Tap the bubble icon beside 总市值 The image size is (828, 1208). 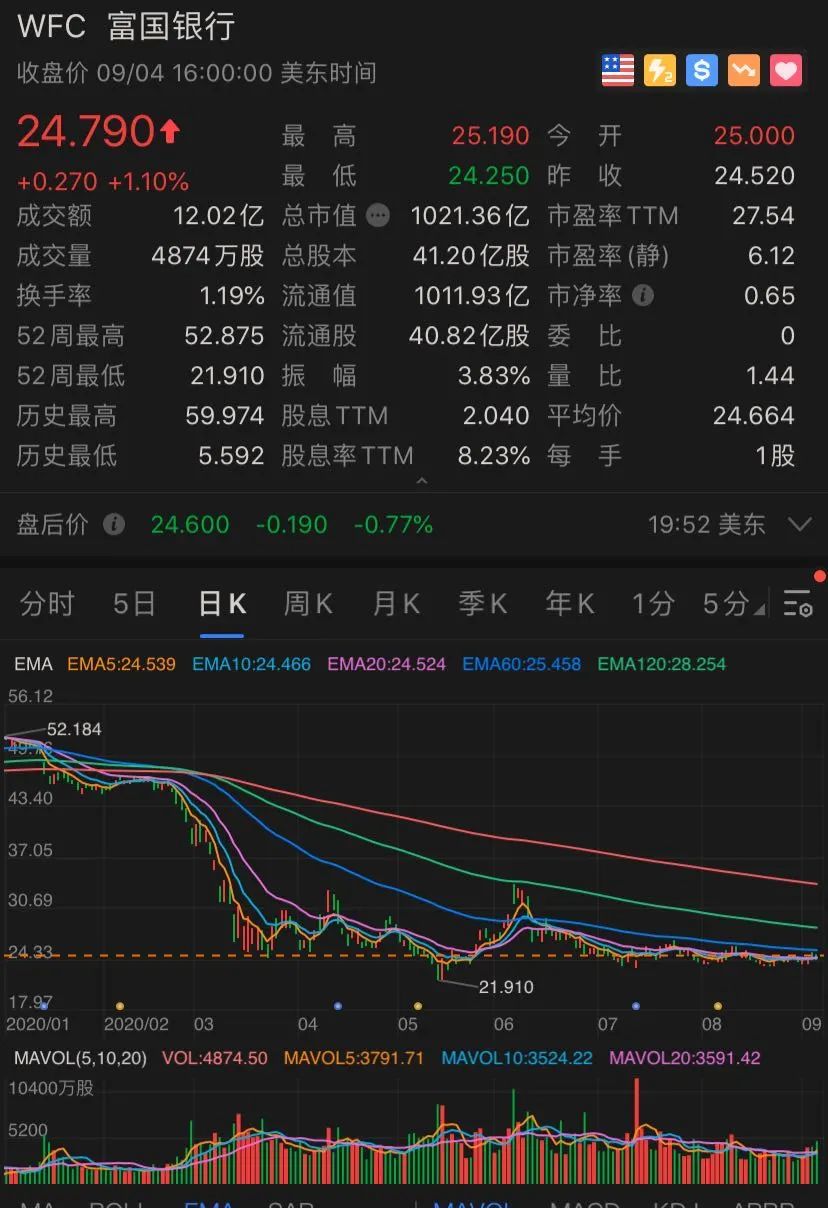[377, 216]
